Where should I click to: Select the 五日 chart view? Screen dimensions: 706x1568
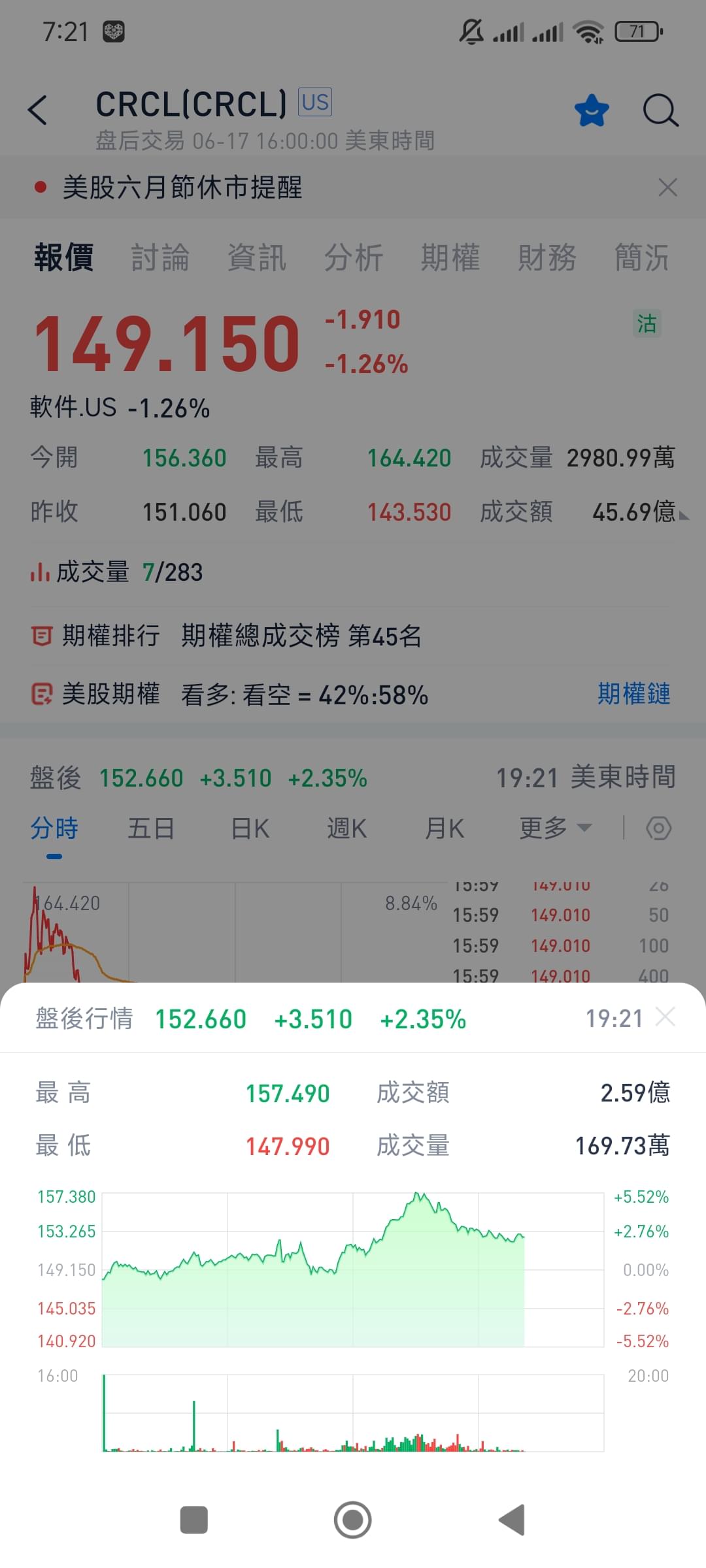click(151, 828)
